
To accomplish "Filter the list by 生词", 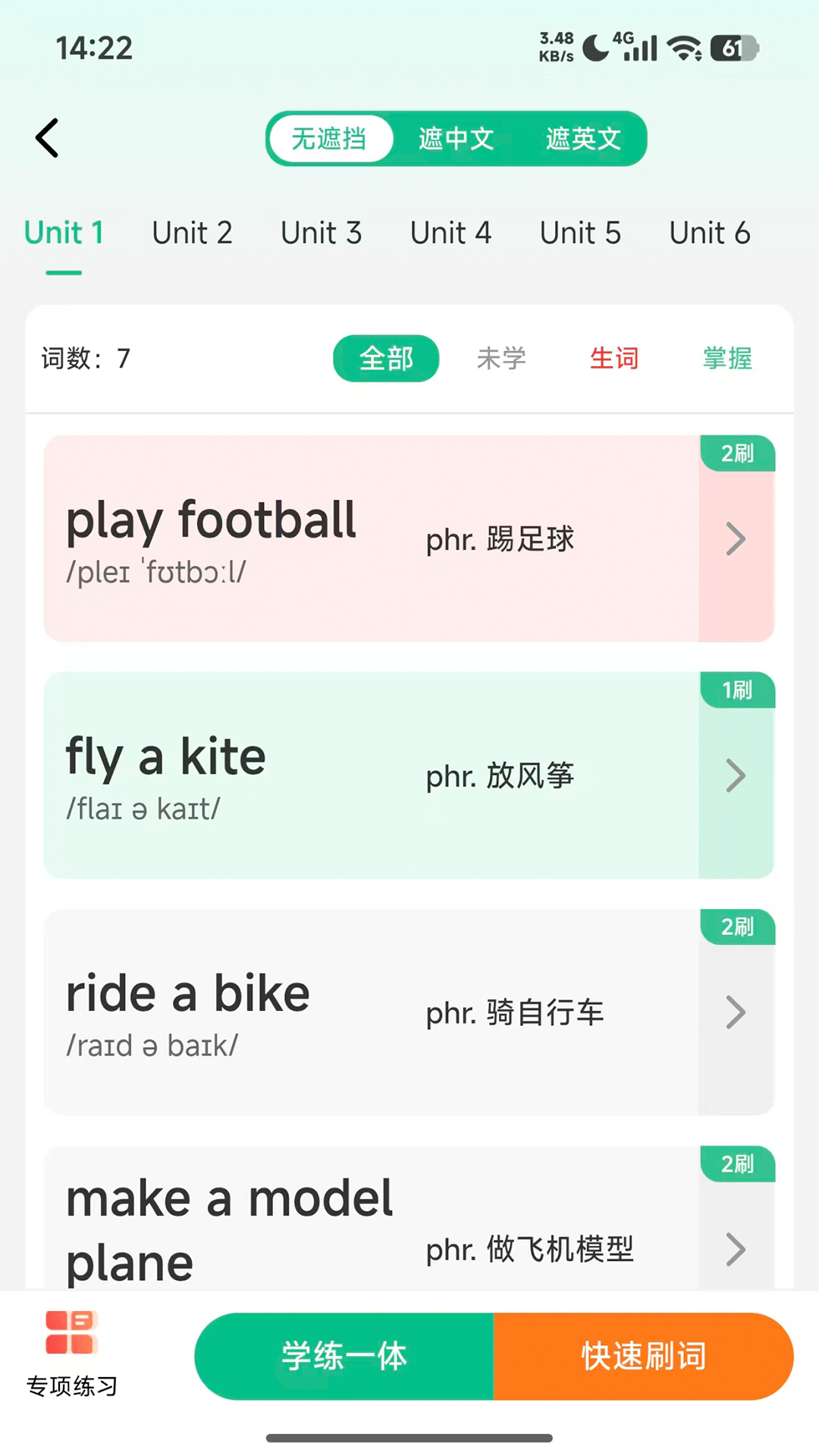I will coord(614,358).
